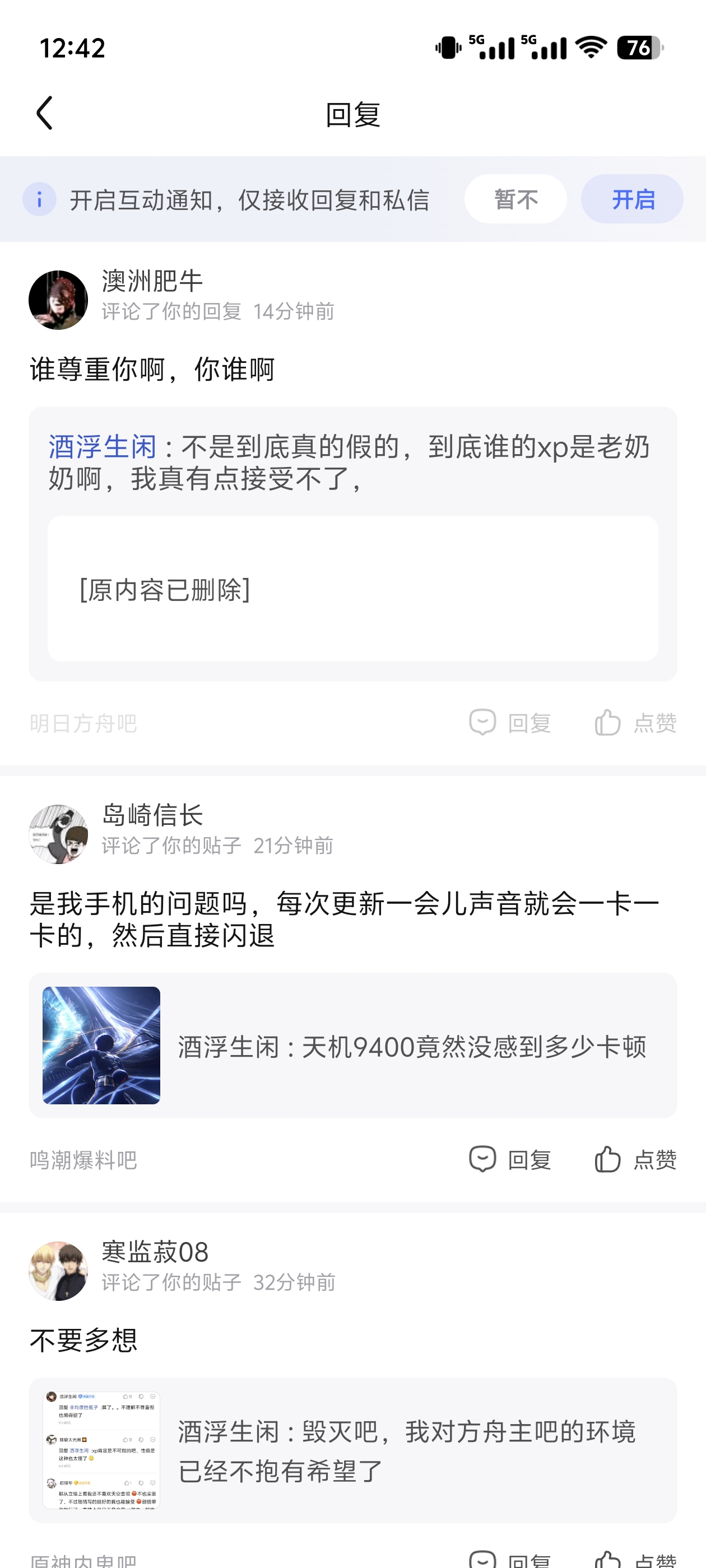Screen dimensions: 706x1568
Task: Like 澳洲肥牛's comment
Action: (635, 723)
